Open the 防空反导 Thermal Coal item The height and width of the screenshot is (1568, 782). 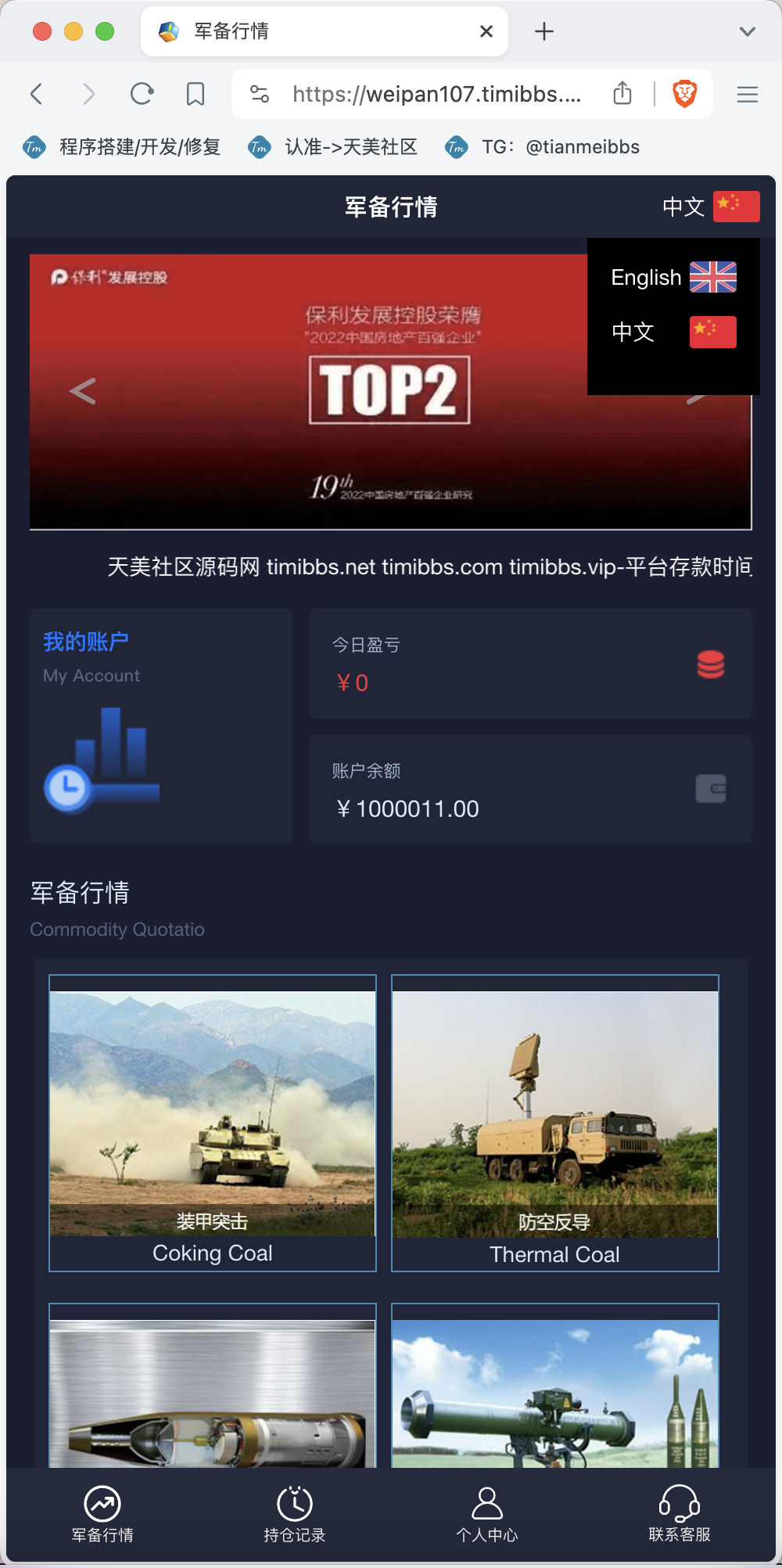pos(554,1123)
